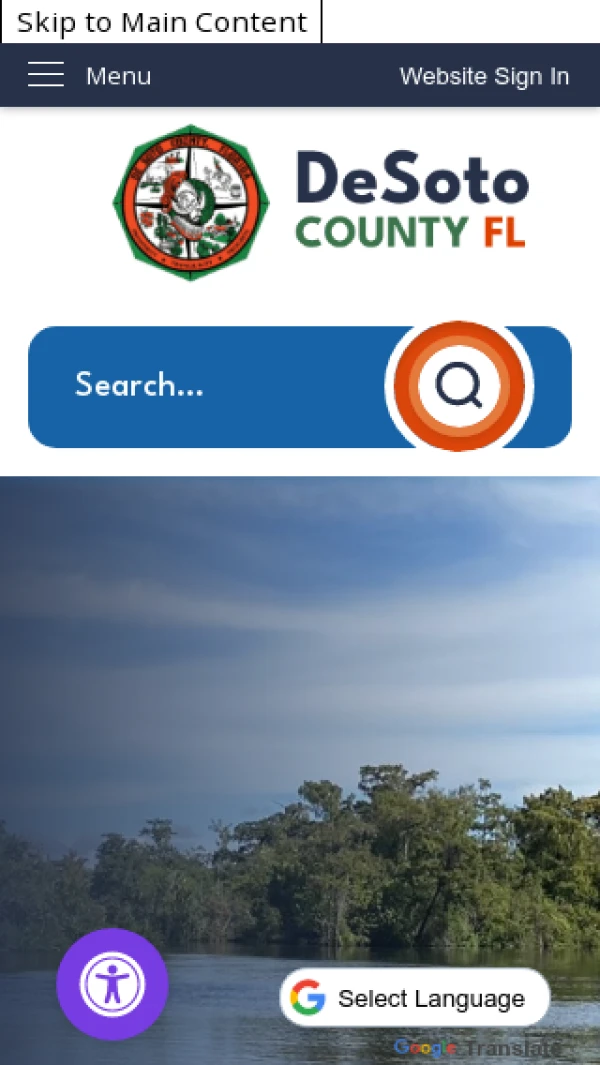Submit search with the magnifier button

(459, 386)
